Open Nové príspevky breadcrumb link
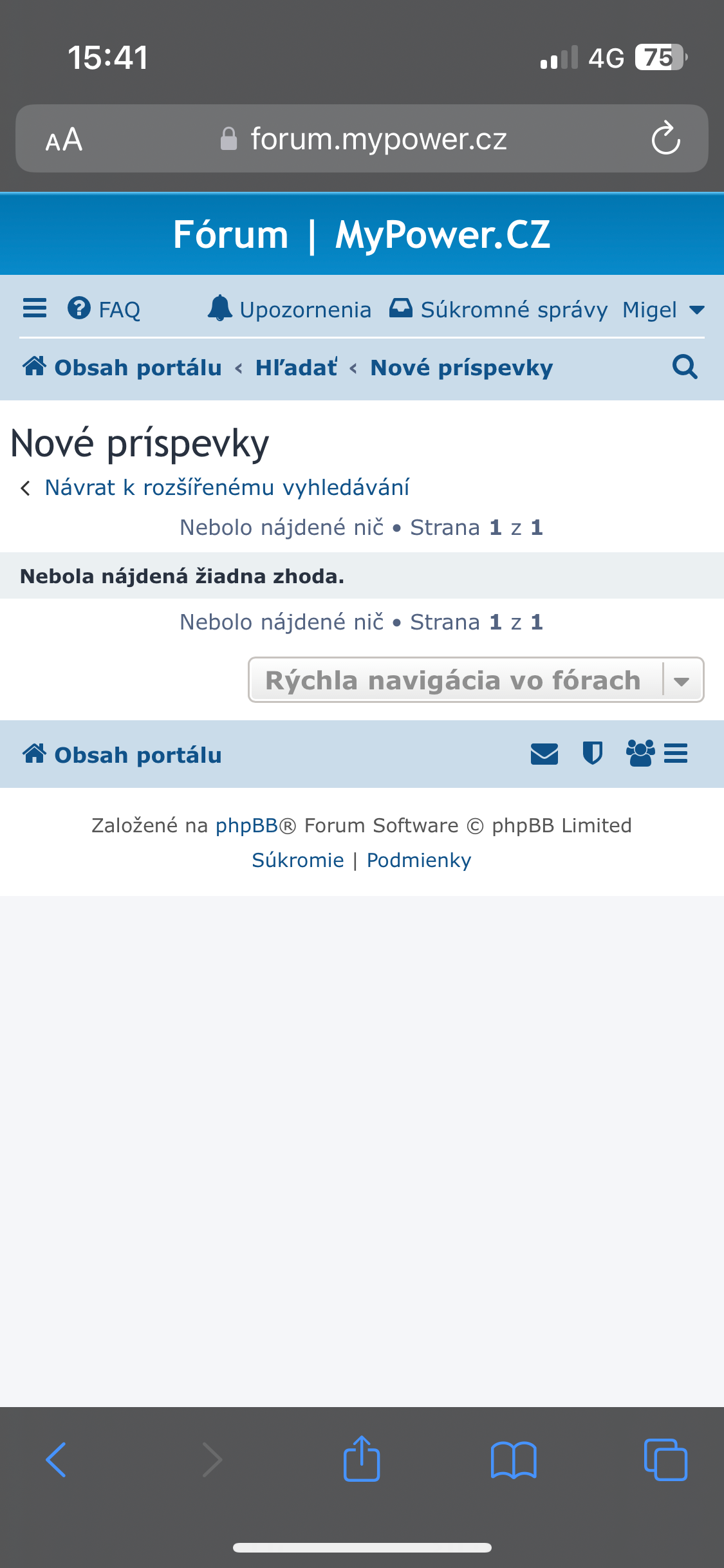724x1568 pixels. tap(461, 368)
